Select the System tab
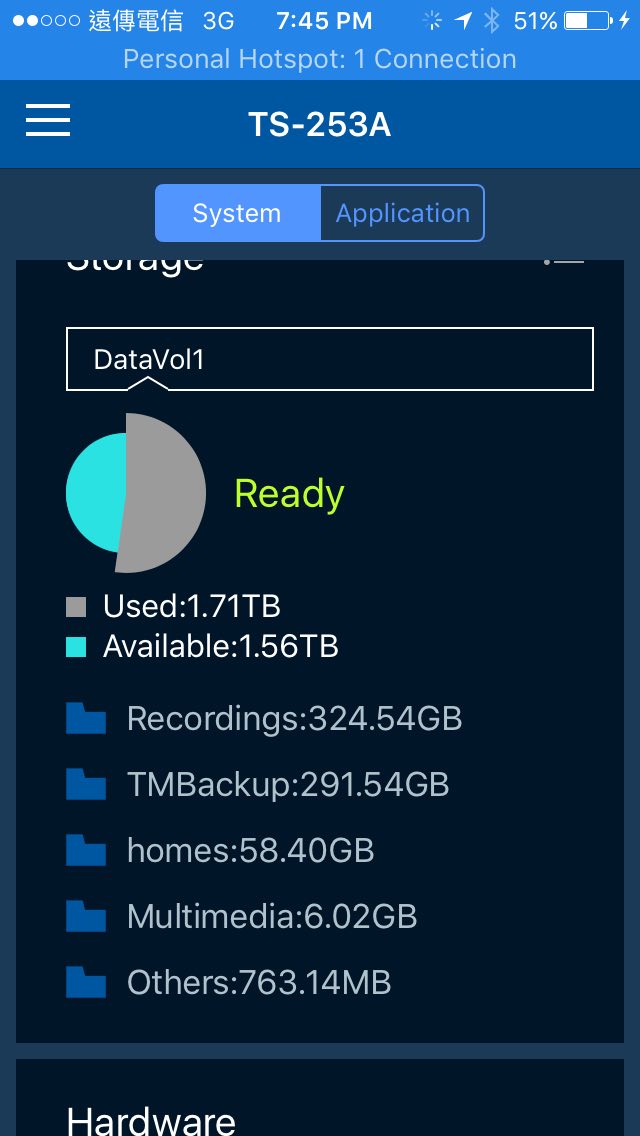 click(x=237, y=213)
